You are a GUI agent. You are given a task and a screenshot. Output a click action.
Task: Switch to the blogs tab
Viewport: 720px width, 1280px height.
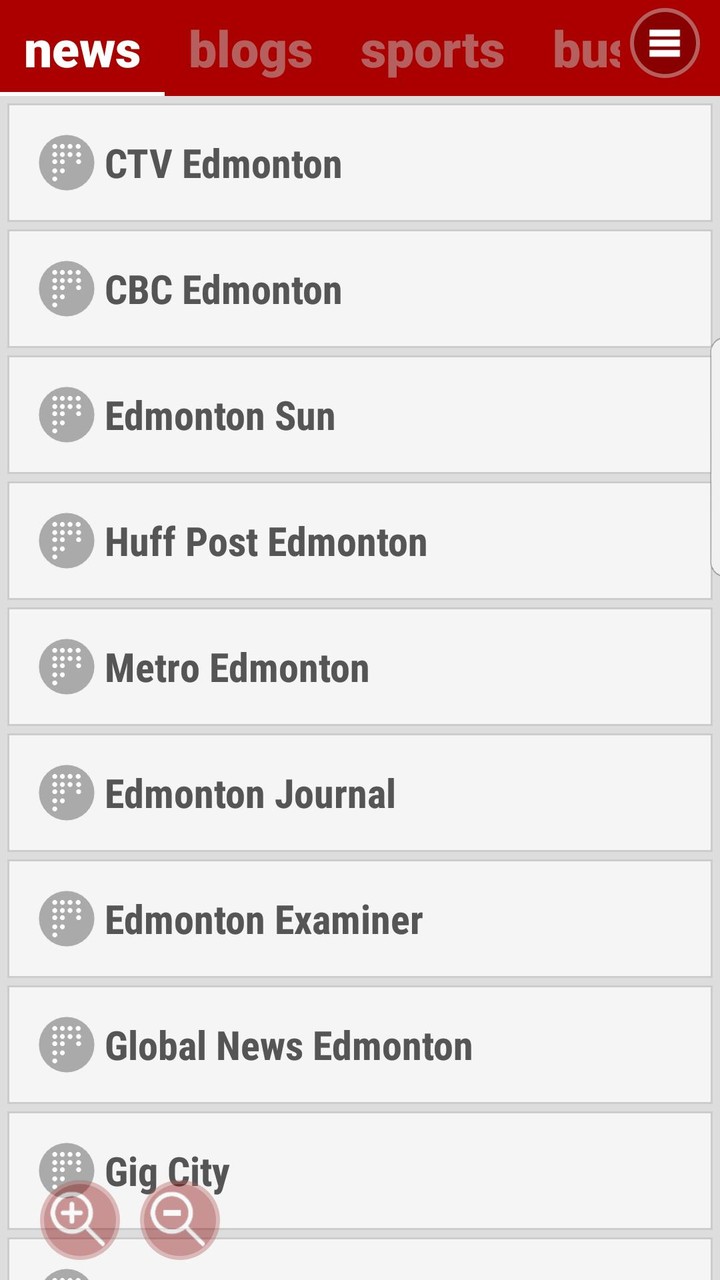coord(250,50)
